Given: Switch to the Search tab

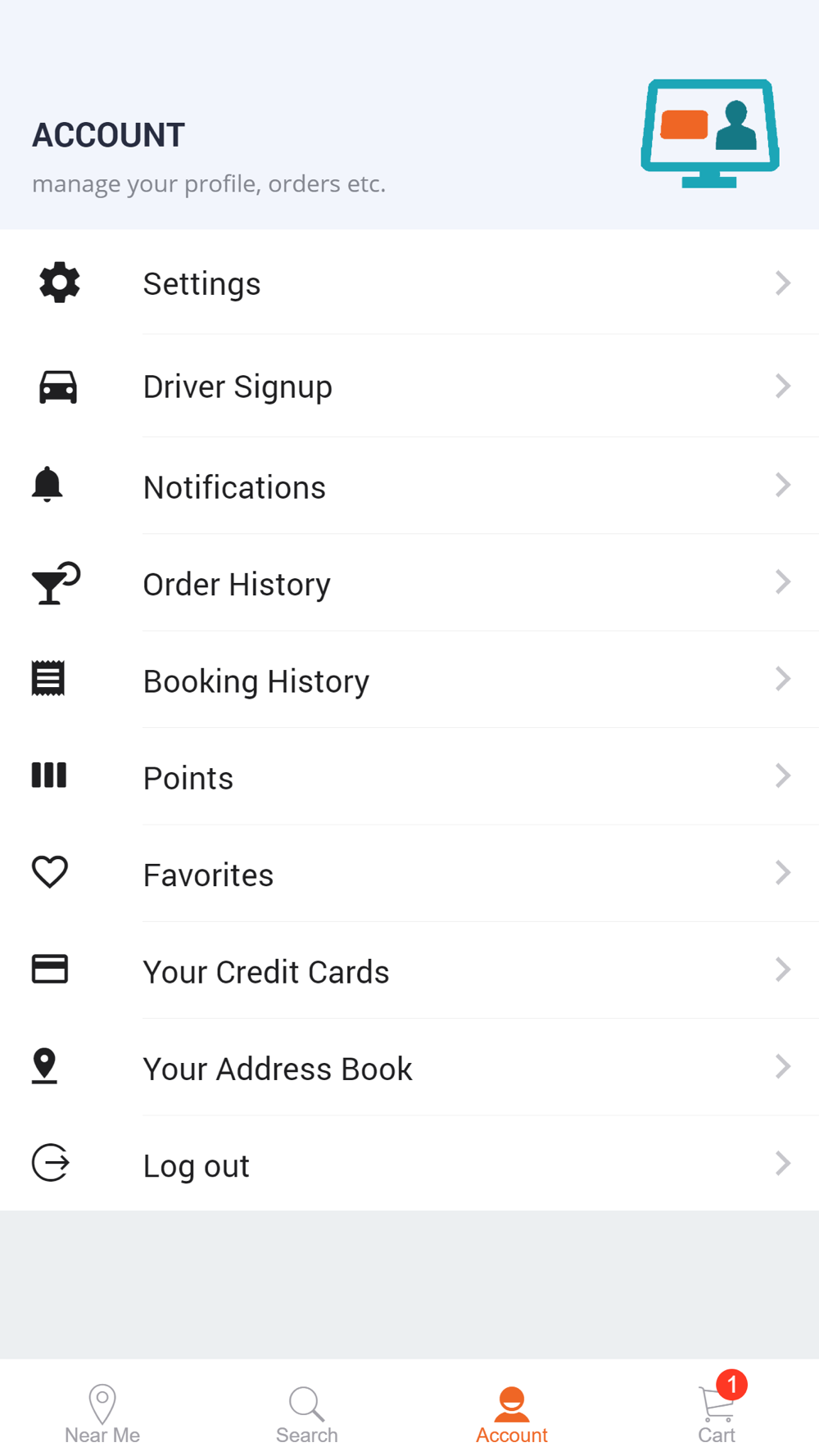Looking at the screenshot, I should 307,1414.
